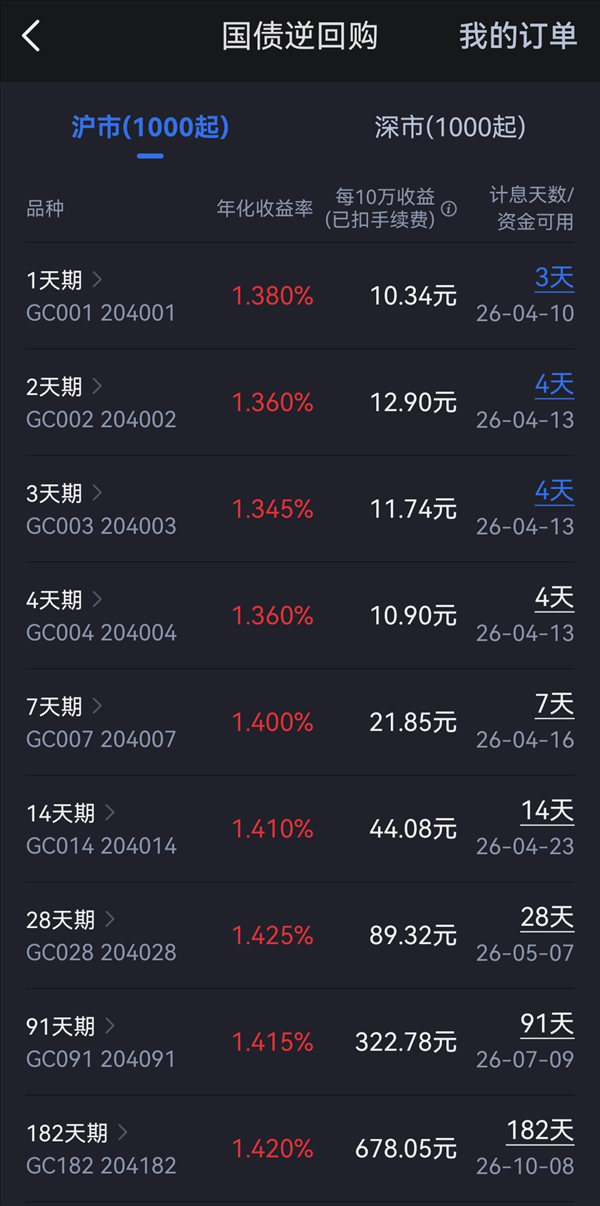Viewport: 600px width, 1206px height.
Task: Open 我的订单
Action: click(x=518, y=37)
